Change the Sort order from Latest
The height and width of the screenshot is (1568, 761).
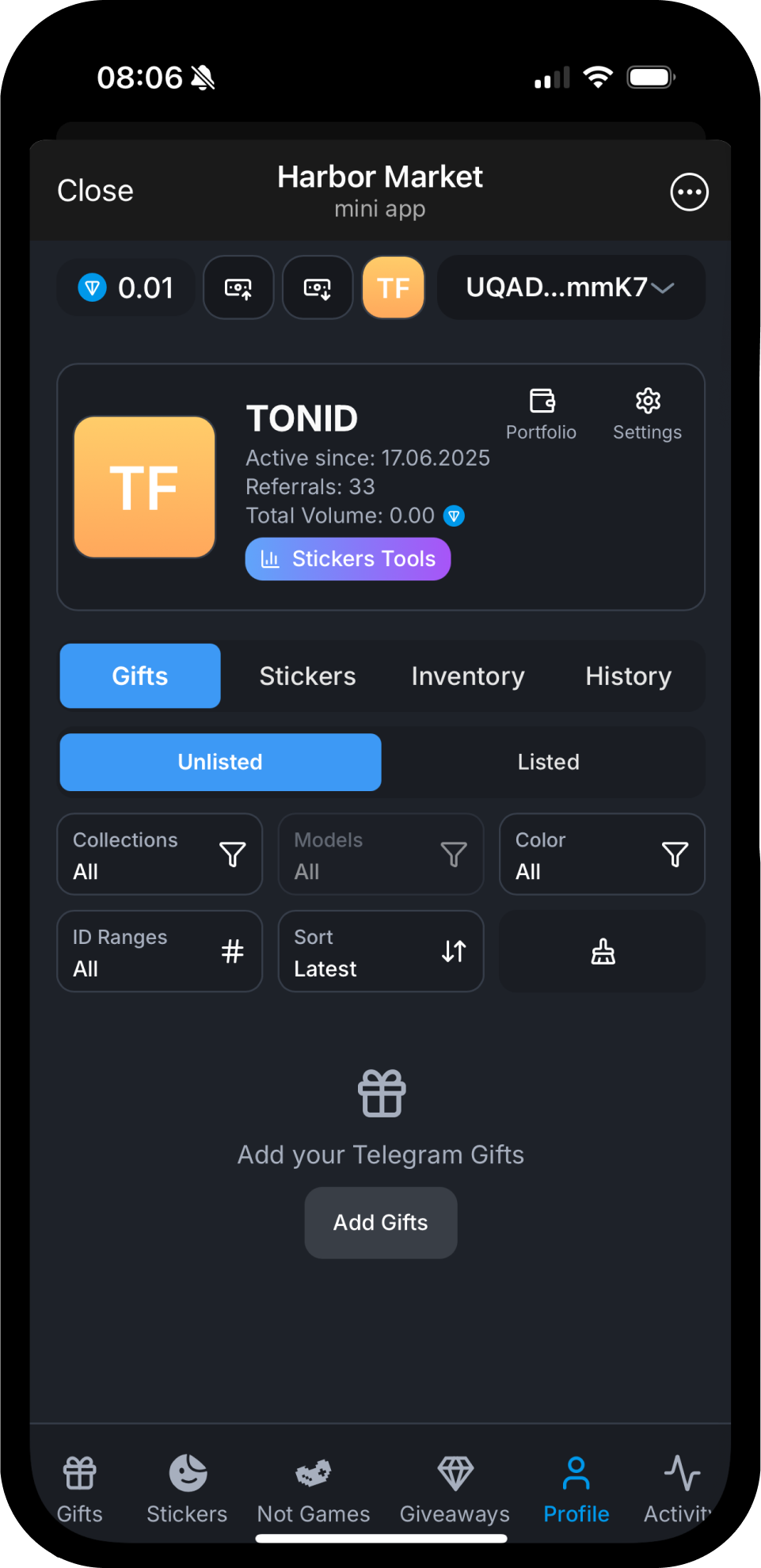tap(381, 951)
